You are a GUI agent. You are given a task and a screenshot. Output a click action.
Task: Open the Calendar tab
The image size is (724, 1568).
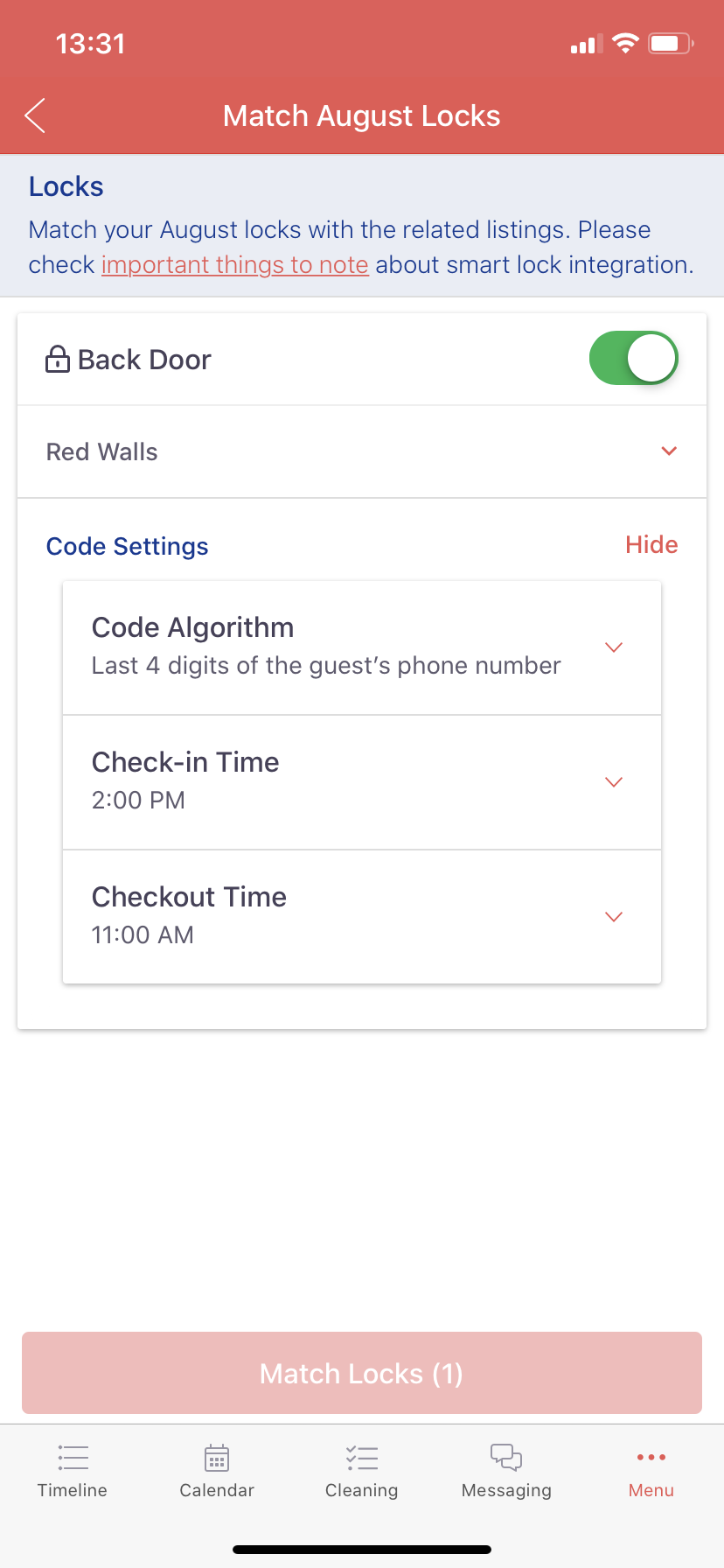[x=217, y=1472]
